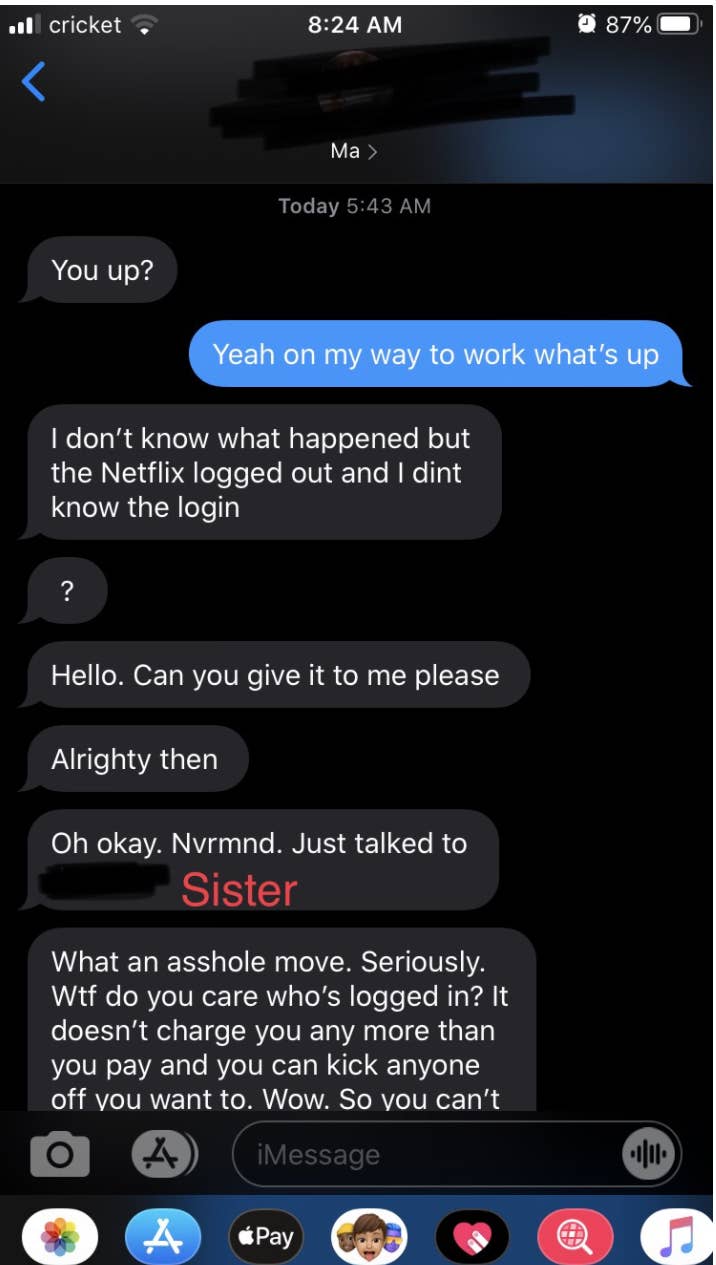Open Apple Pay in the app strip
Viewport: 716px width, 1265px height.
(265, 1237)
